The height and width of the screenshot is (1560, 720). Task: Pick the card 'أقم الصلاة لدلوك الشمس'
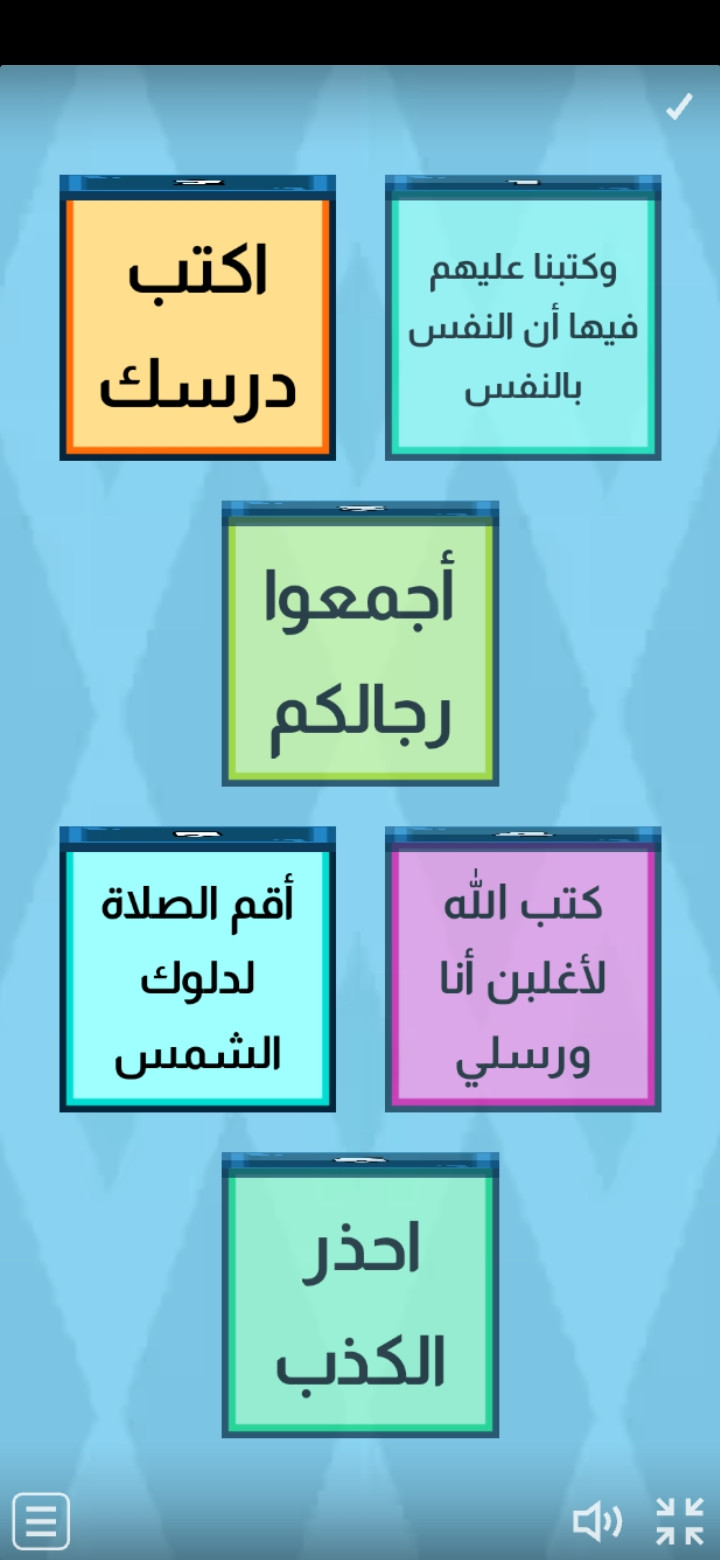click(198, 977)
